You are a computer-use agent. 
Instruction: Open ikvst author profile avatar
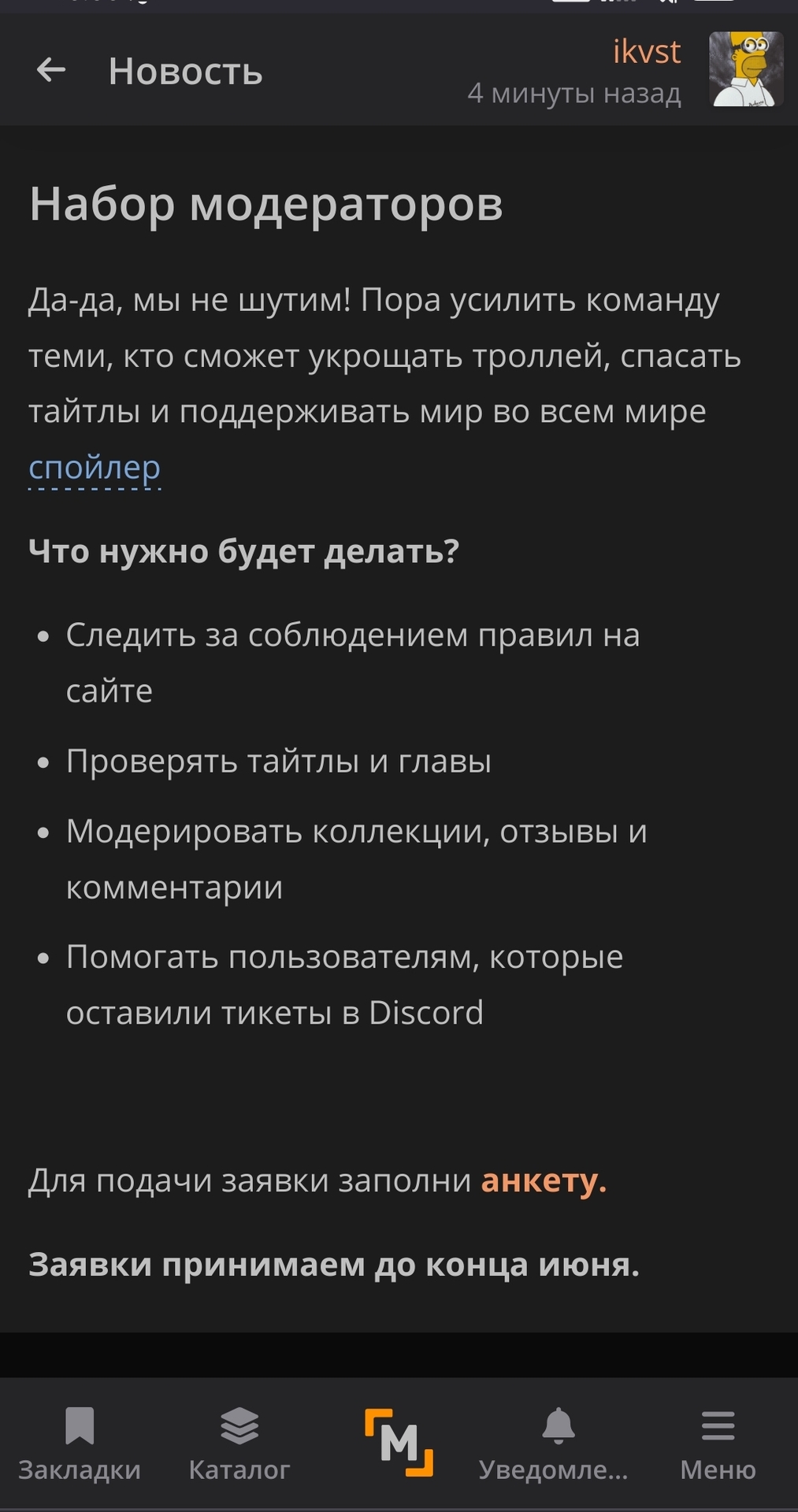(745, 69)
